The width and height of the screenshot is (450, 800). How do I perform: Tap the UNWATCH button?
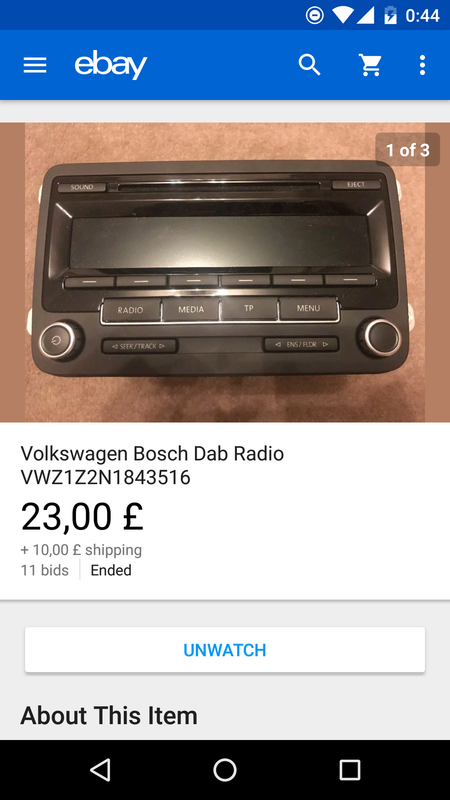click(x=225, y=650)
